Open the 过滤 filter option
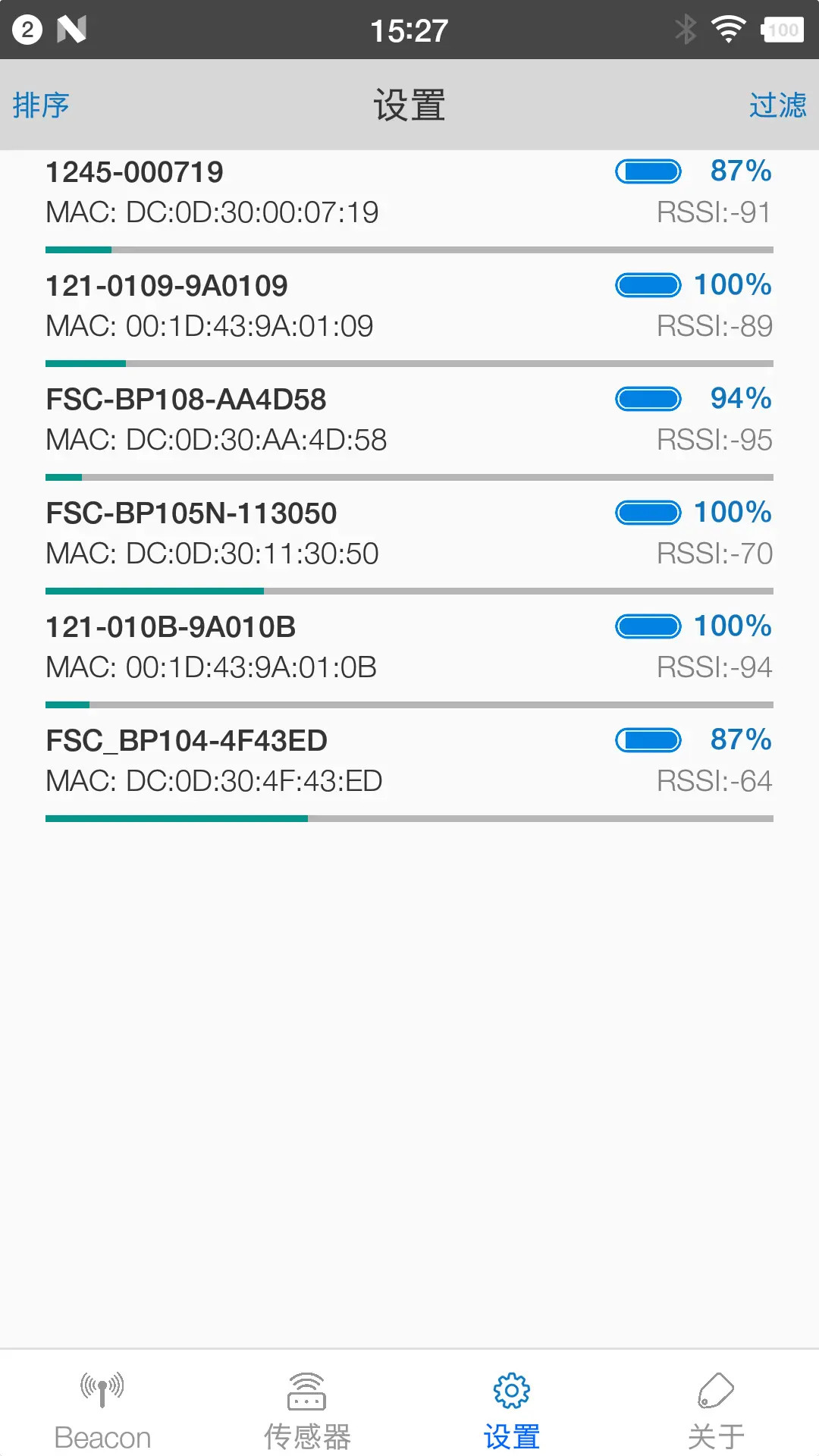 click(777, 105)
